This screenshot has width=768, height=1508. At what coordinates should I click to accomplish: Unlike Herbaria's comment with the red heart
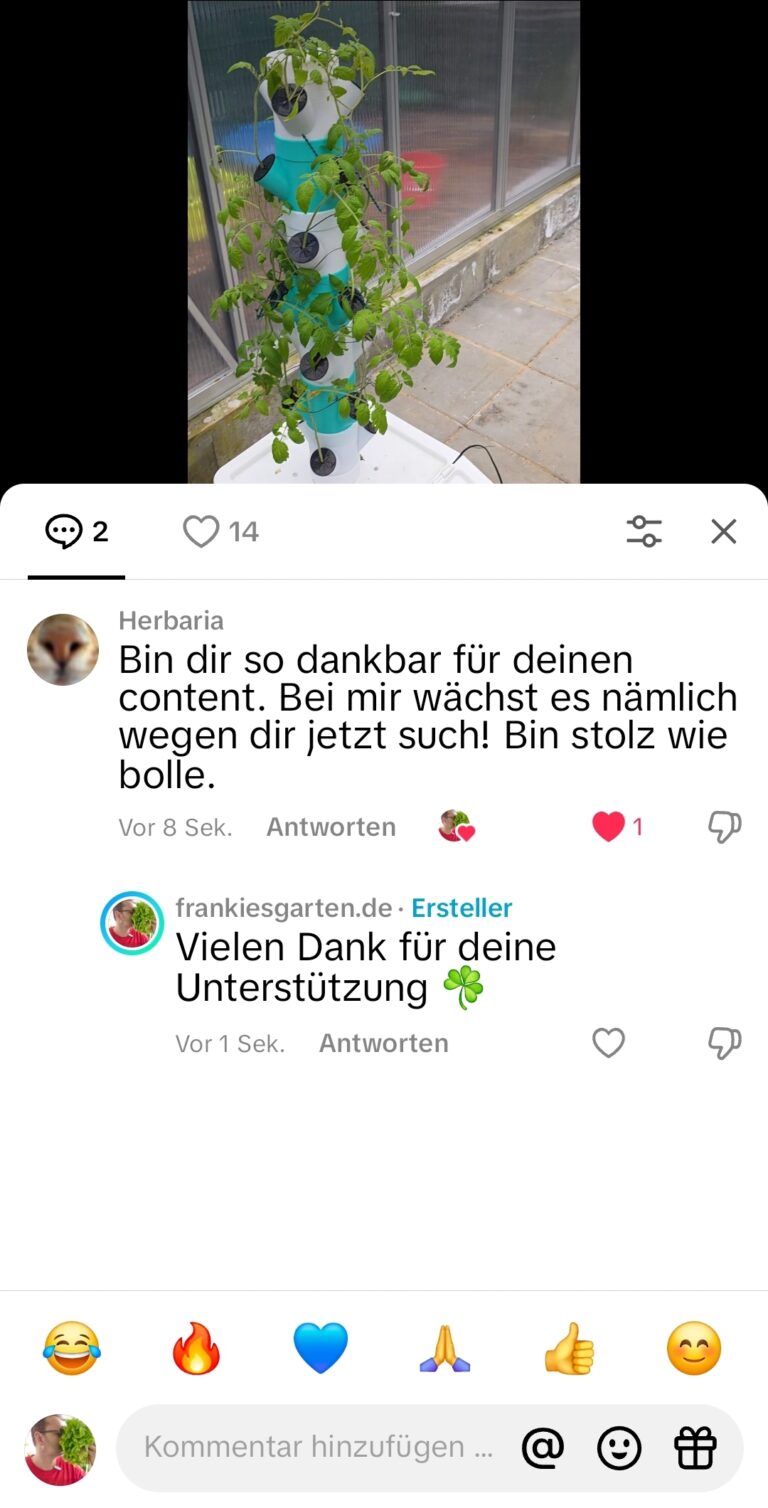coord(607,826)
